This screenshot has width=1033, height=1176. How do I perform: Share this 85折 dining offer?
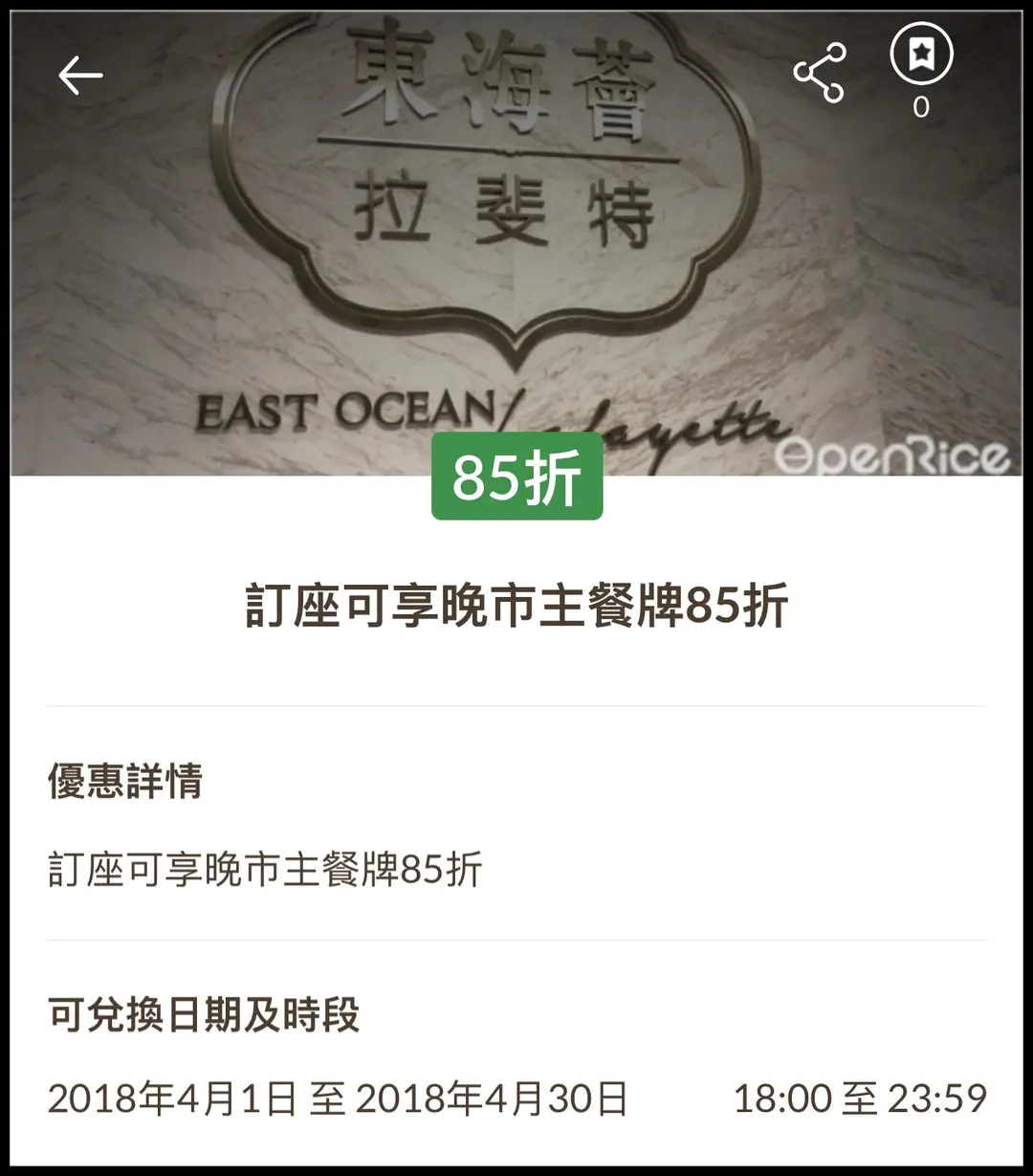[820, 73]
